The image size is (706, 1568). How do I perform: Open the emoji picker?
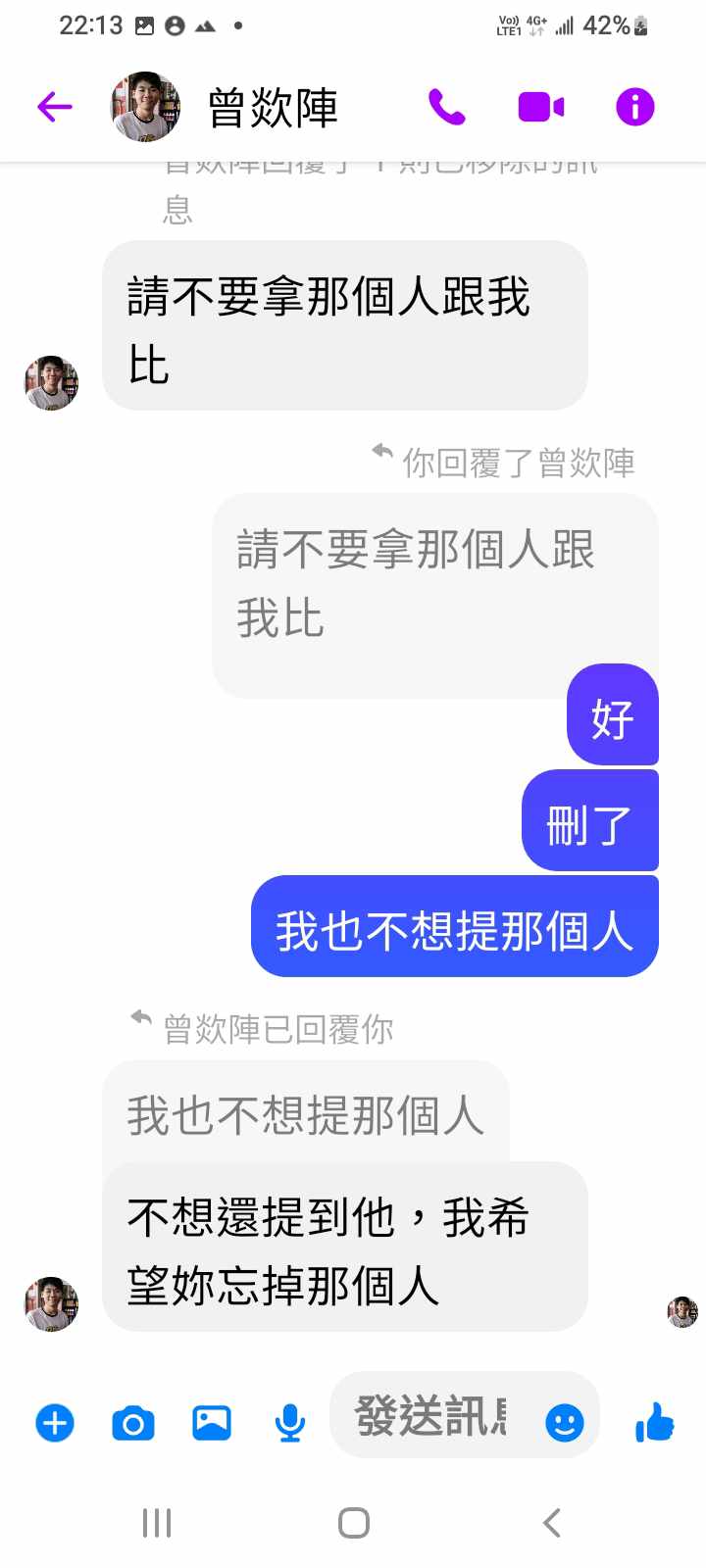pyautogui.click(x=565, y=1422)
